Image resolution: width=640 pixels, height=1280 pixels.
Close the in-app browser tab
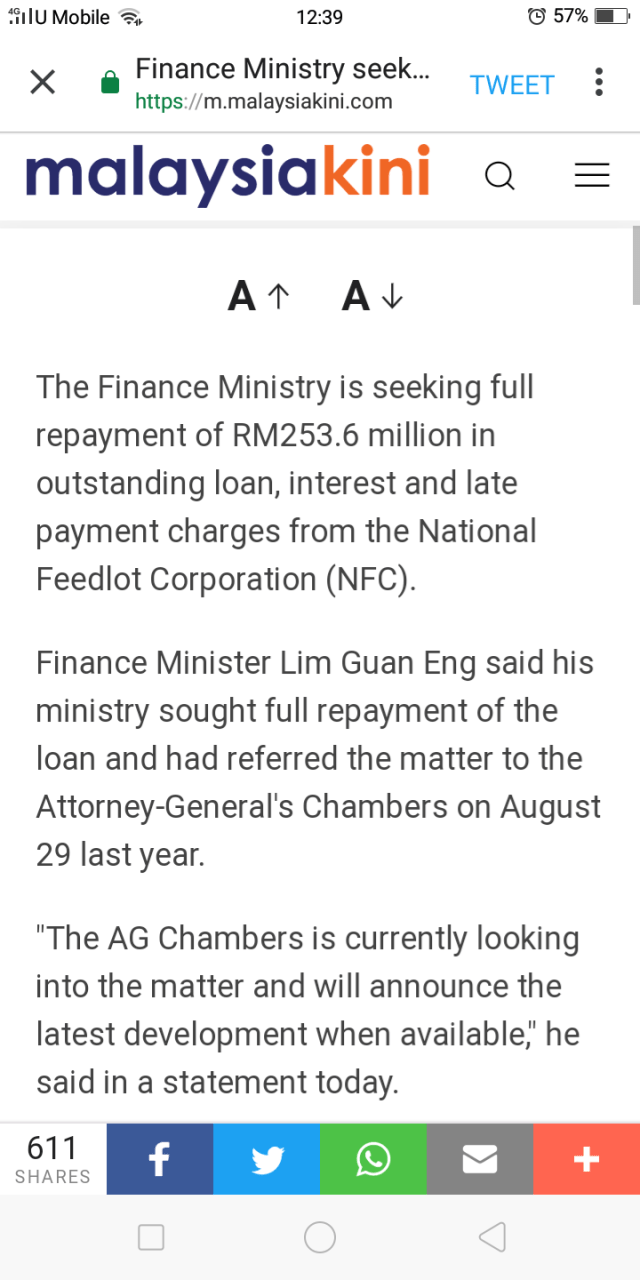point(43,82)
